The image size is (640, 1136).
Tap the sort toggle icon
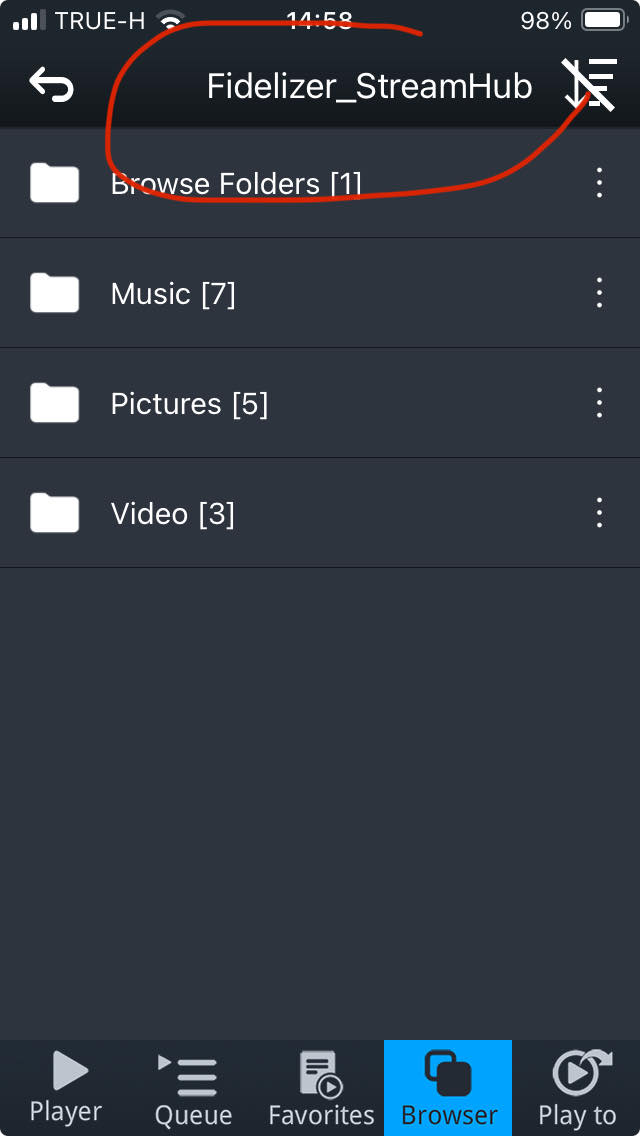590,84
